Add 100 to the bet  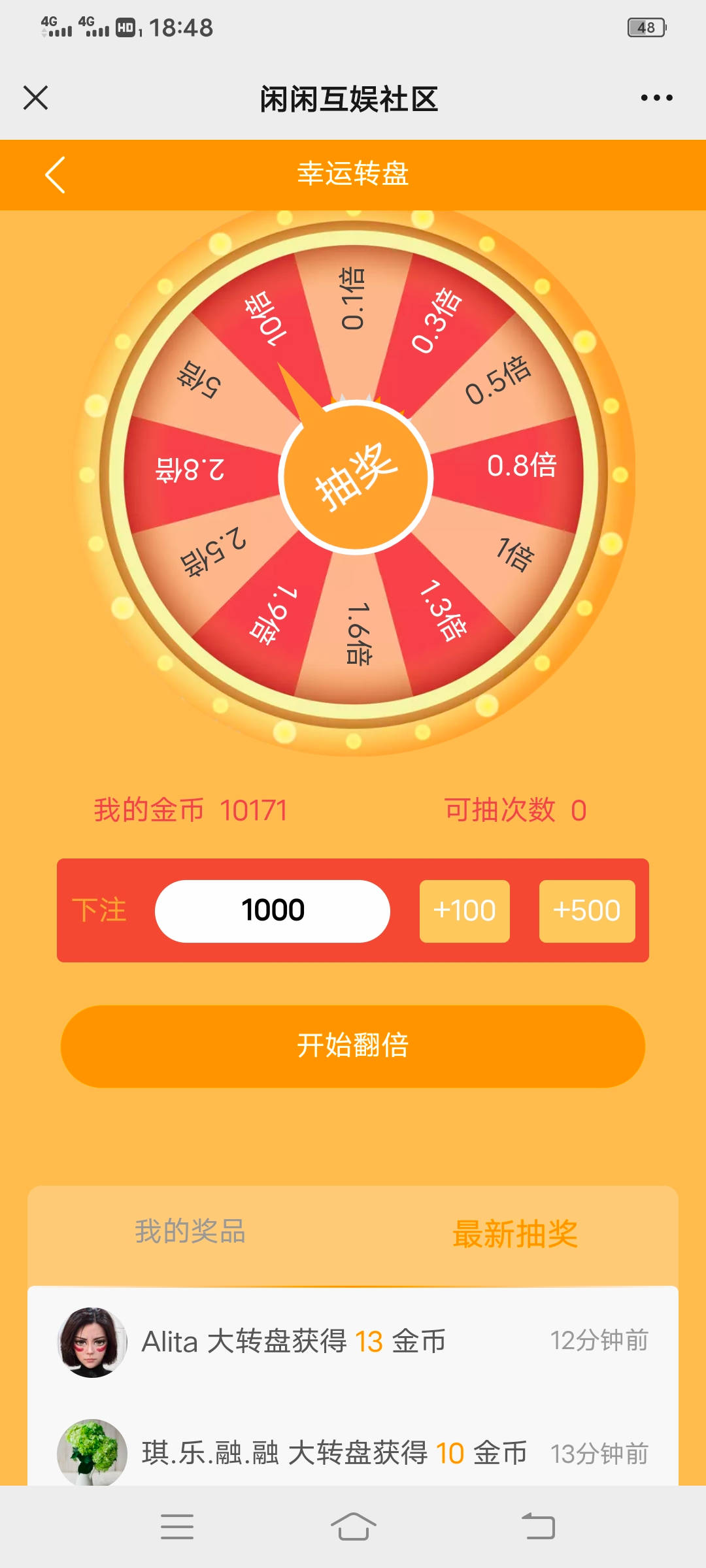tap(464, 911)
